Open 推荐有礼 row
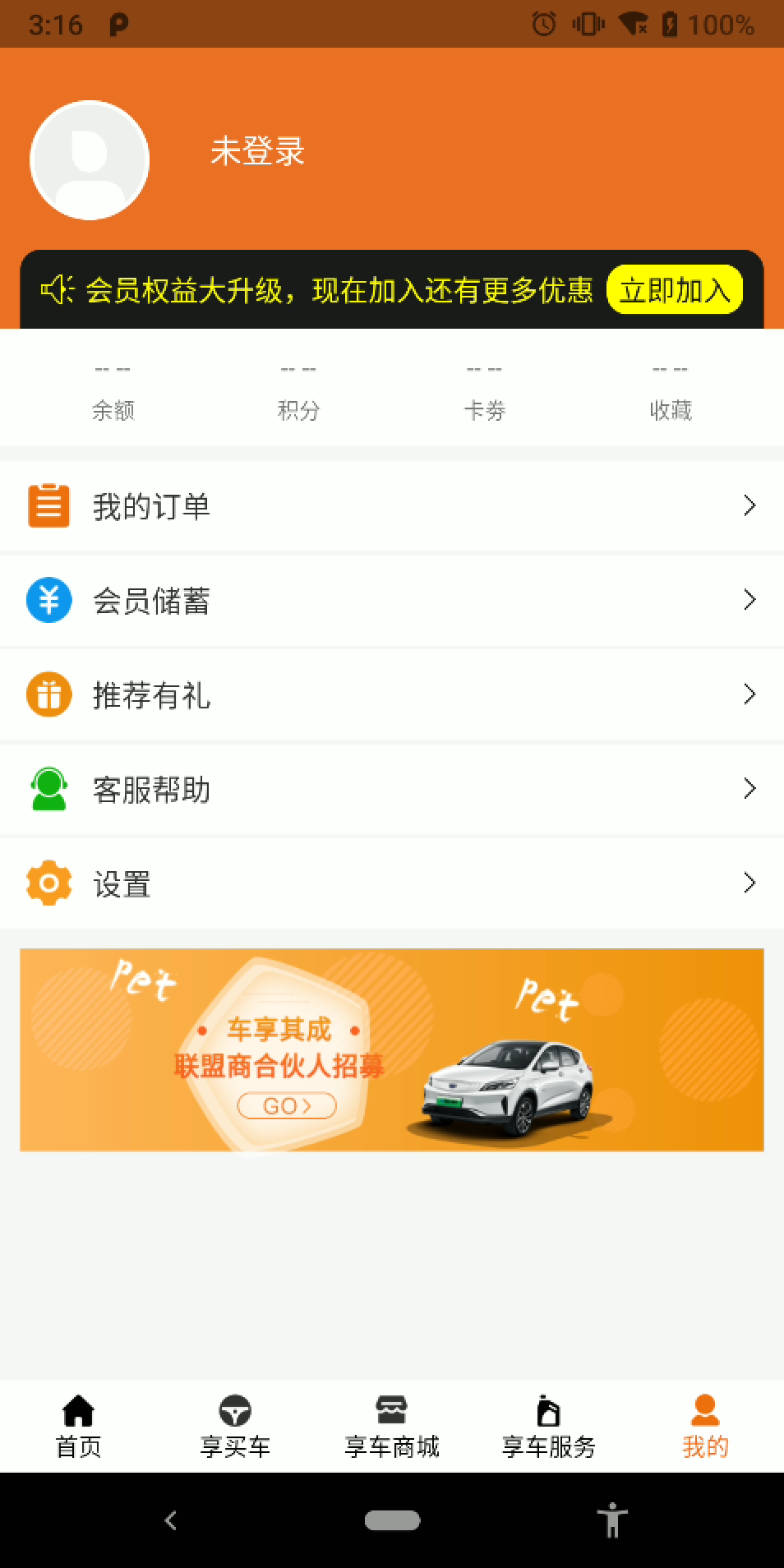 (392, 695)
